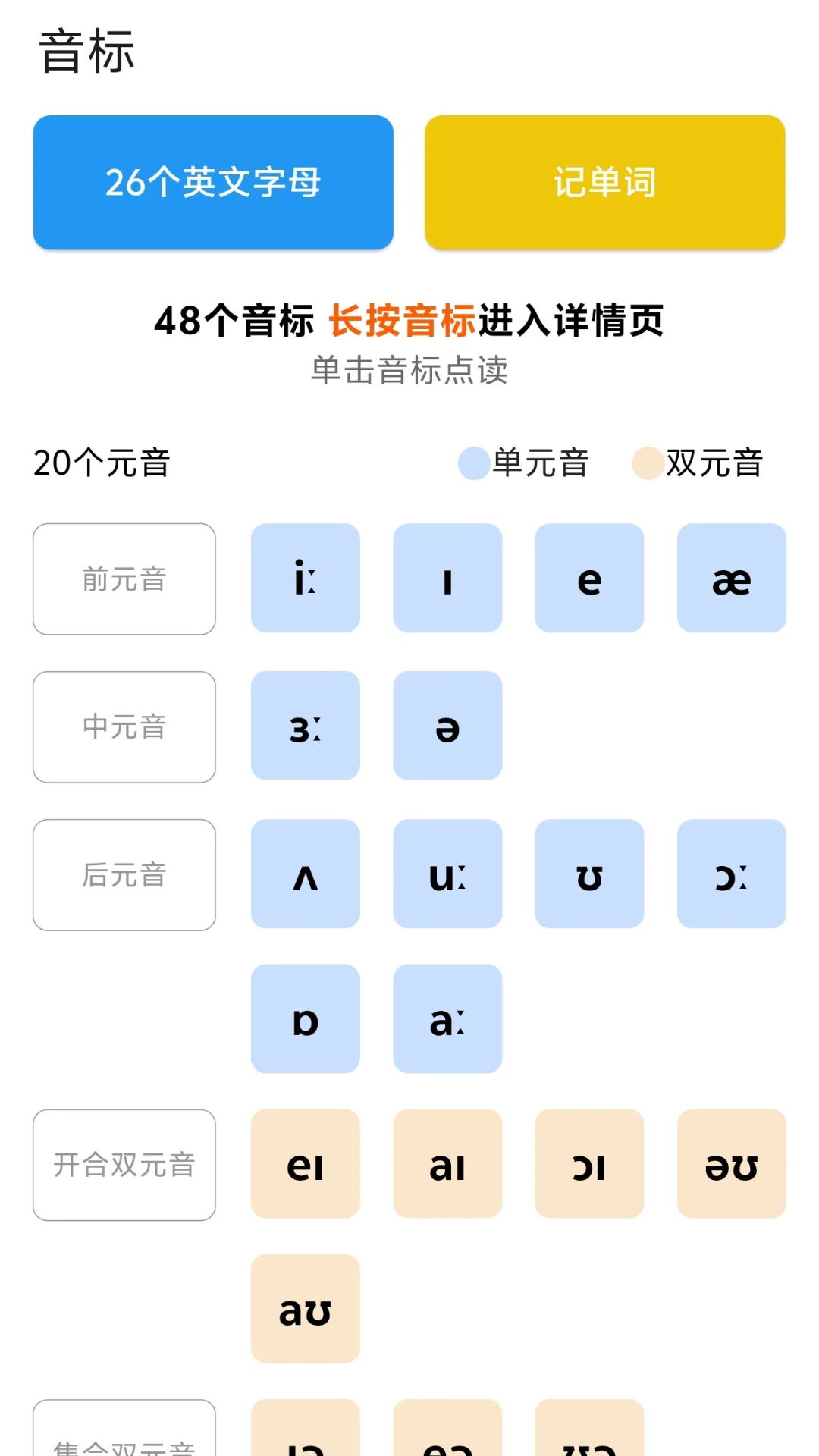Tap the ə schwa phoneme tile
This screenshot has width=819, height=1456.
pyautogui.click(x=447, y=726)
